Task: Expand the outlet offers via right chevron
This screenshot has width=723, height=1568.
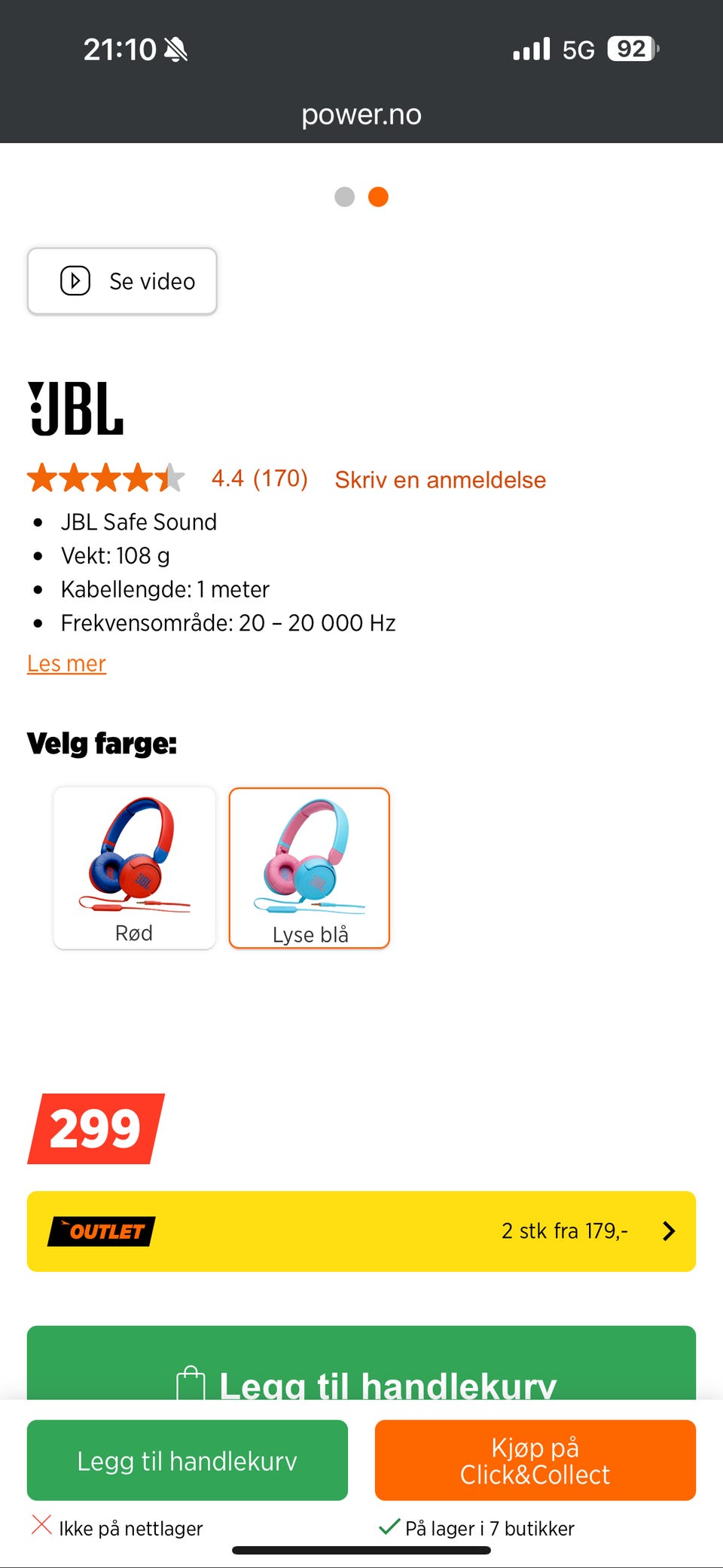Action: click(667, 1231)
